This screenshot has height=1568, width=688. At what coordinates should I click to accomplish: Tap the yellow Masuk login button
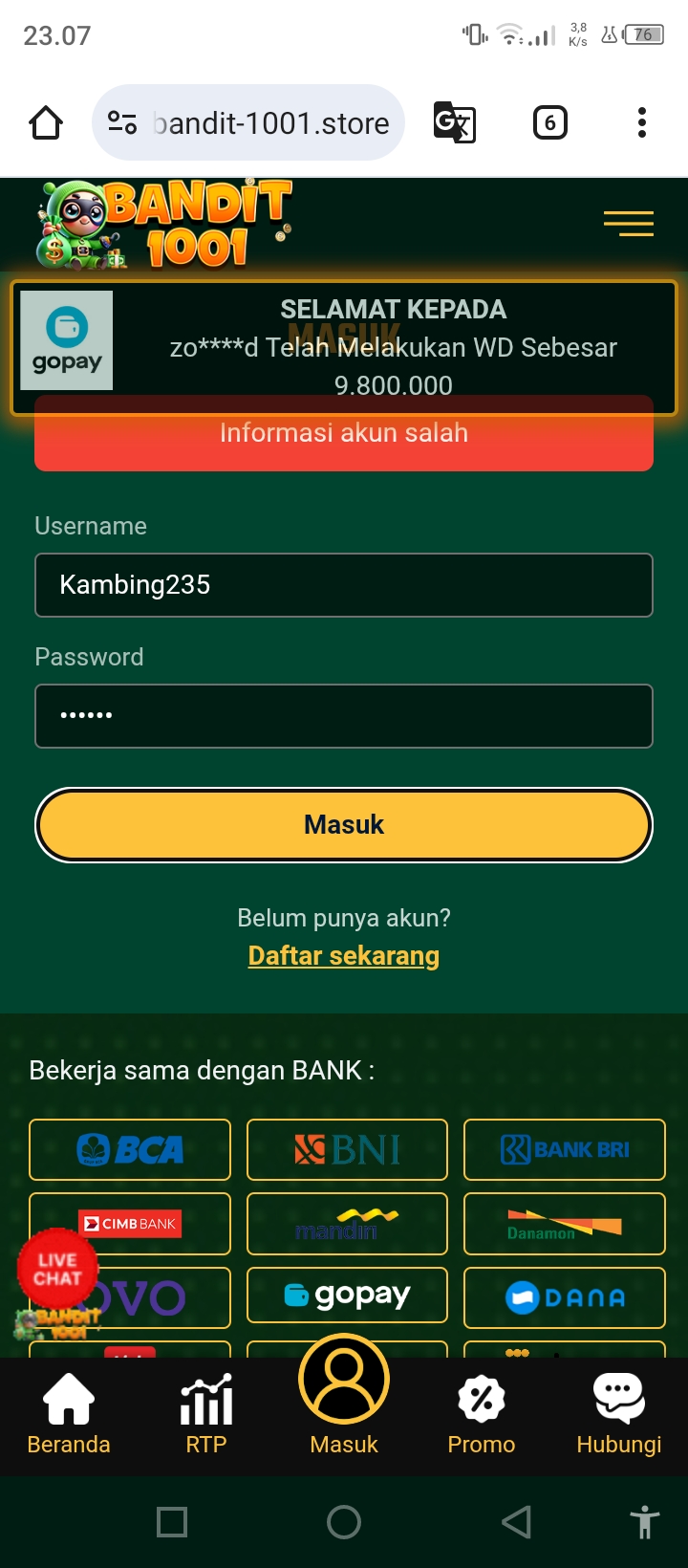344,824
